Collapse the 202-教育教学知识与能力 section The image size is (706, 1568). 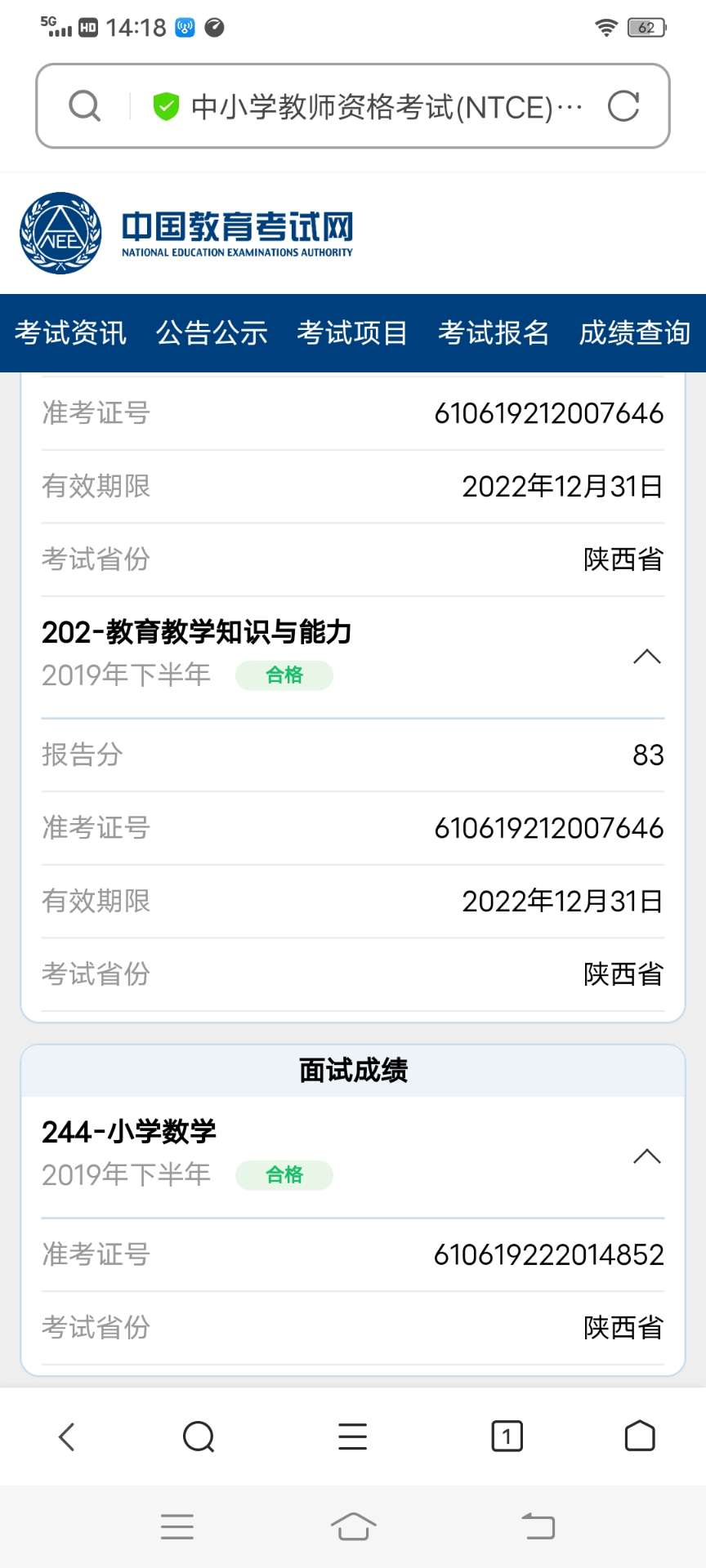point(647,657)
